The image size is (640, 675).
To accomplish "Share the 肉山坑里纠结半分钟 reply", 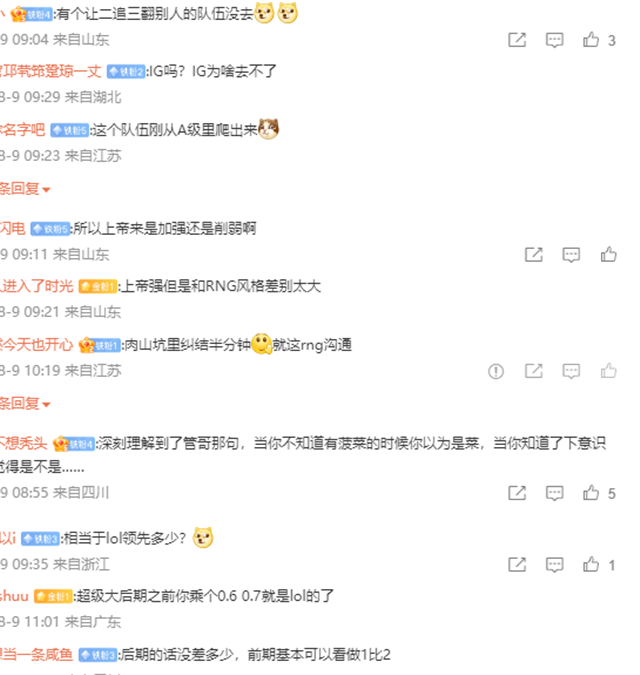I will coord(533,371).
